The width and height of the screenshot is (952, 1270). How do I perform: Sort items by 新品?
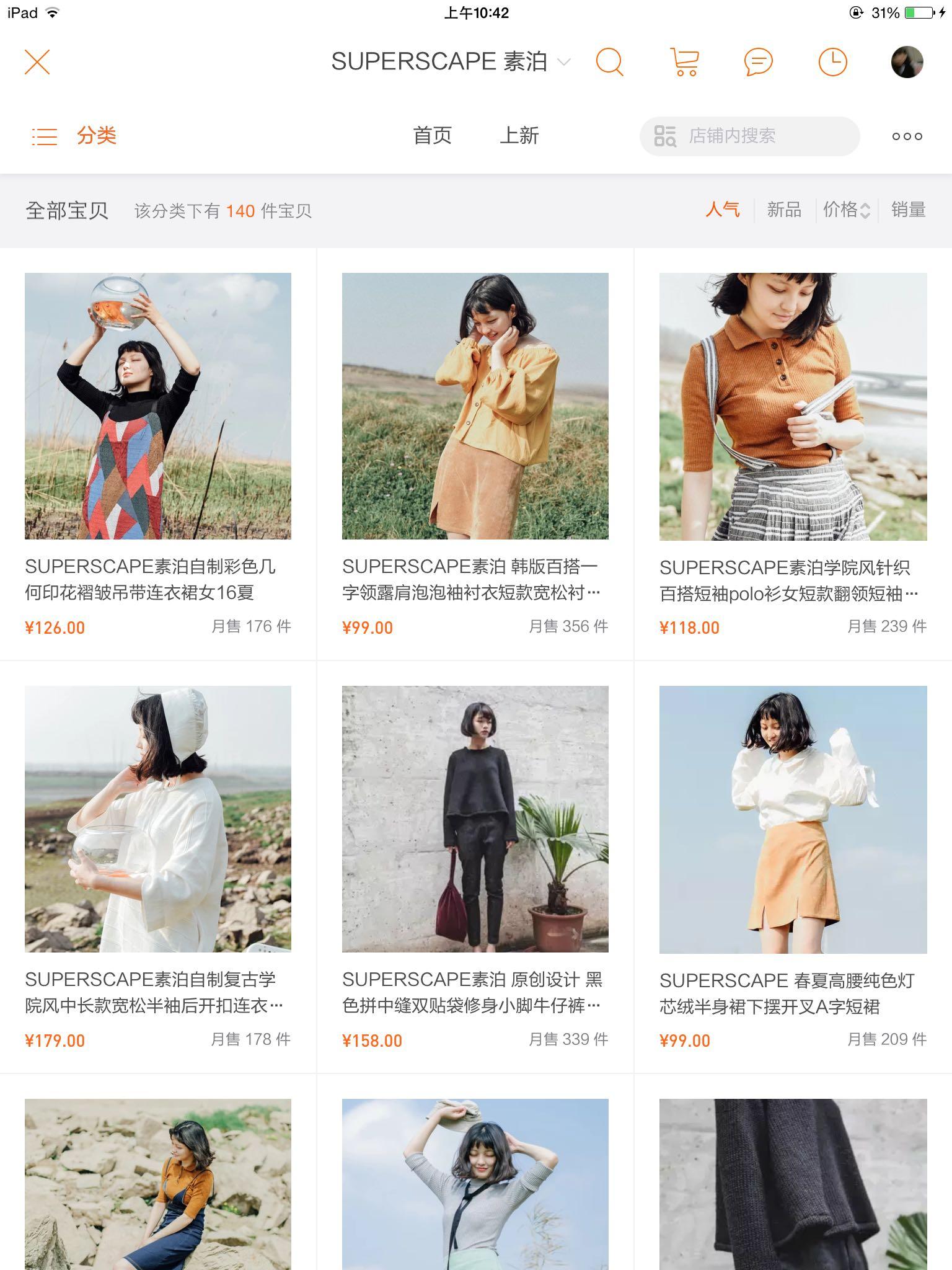784,210
